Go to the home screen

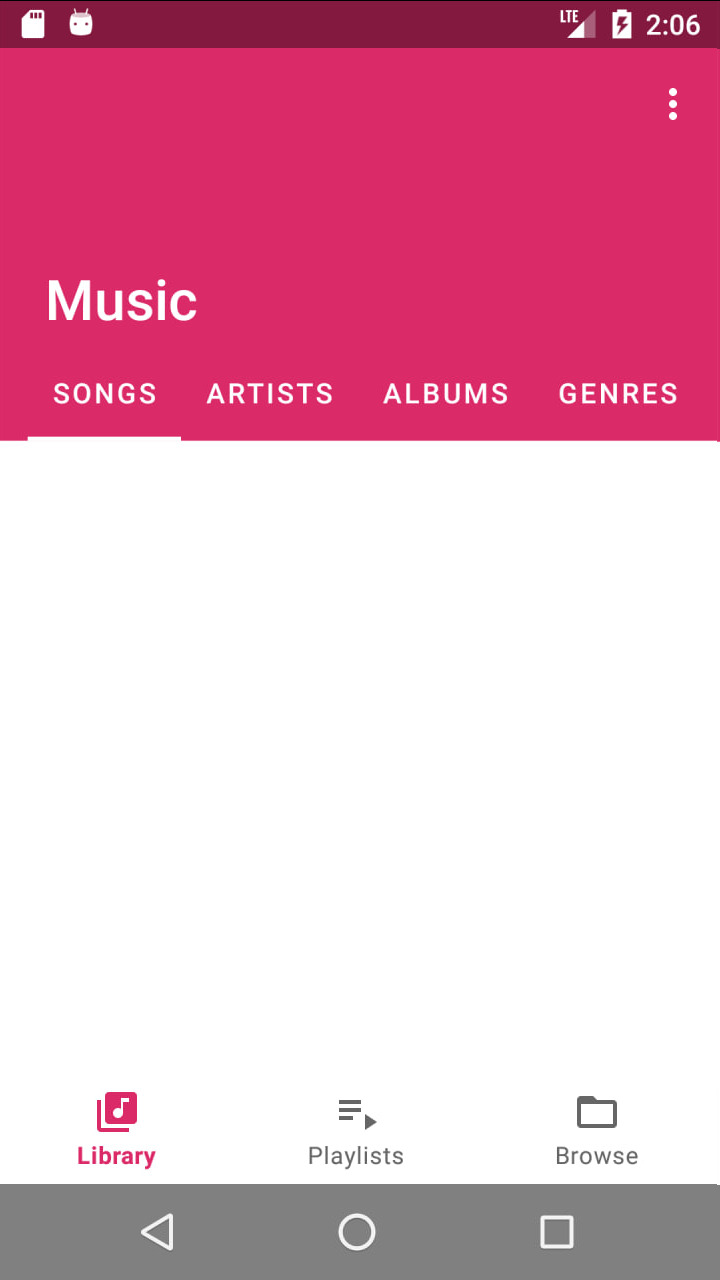pos(357,1232)
